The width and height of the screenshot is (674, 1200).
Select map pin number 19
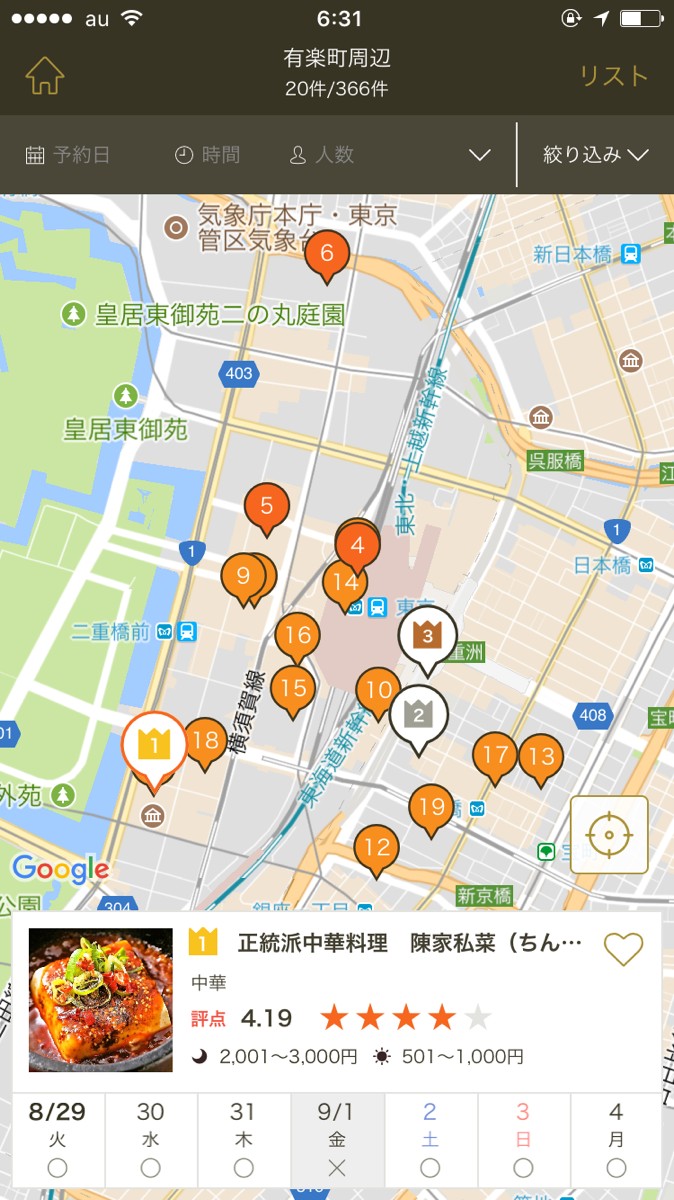tap(431, 807)
